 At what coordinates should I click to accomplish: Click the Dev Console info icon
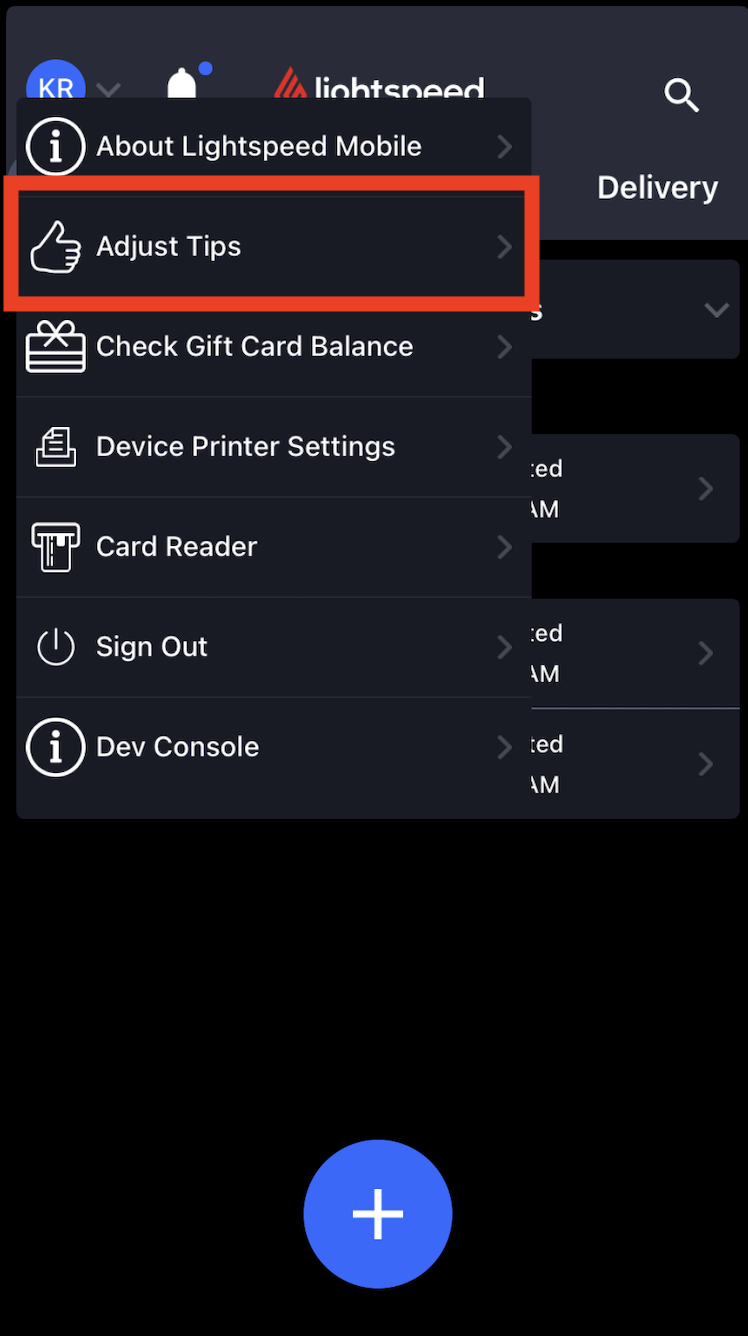[x=56, y=746]
